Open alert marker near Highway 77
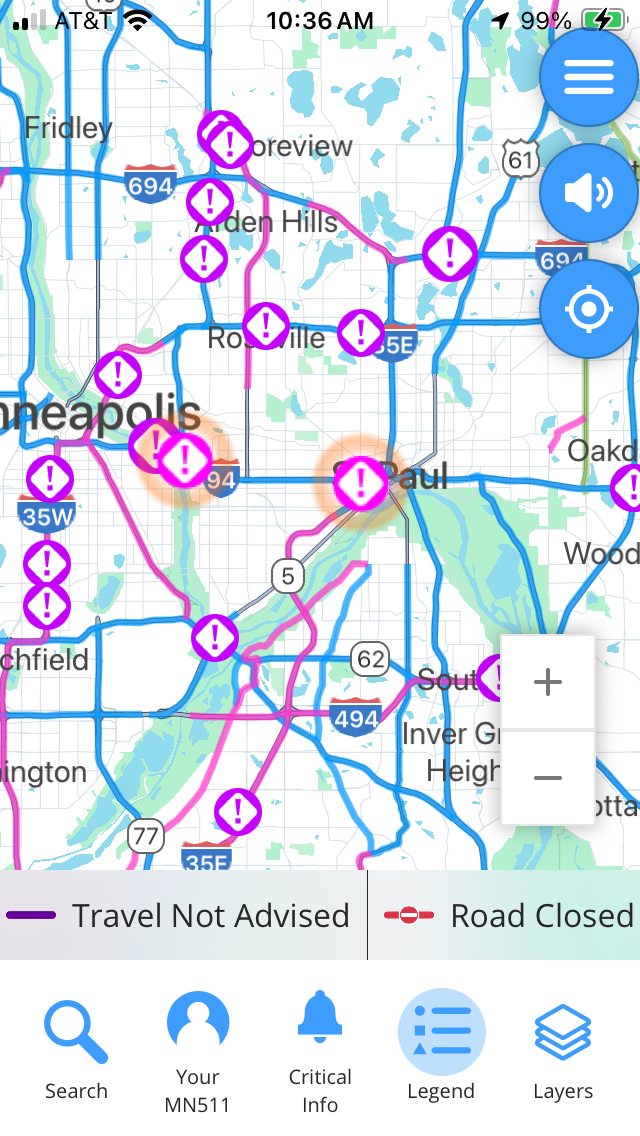The height and width of the screenshot is (1136, 640). [238, 811]
